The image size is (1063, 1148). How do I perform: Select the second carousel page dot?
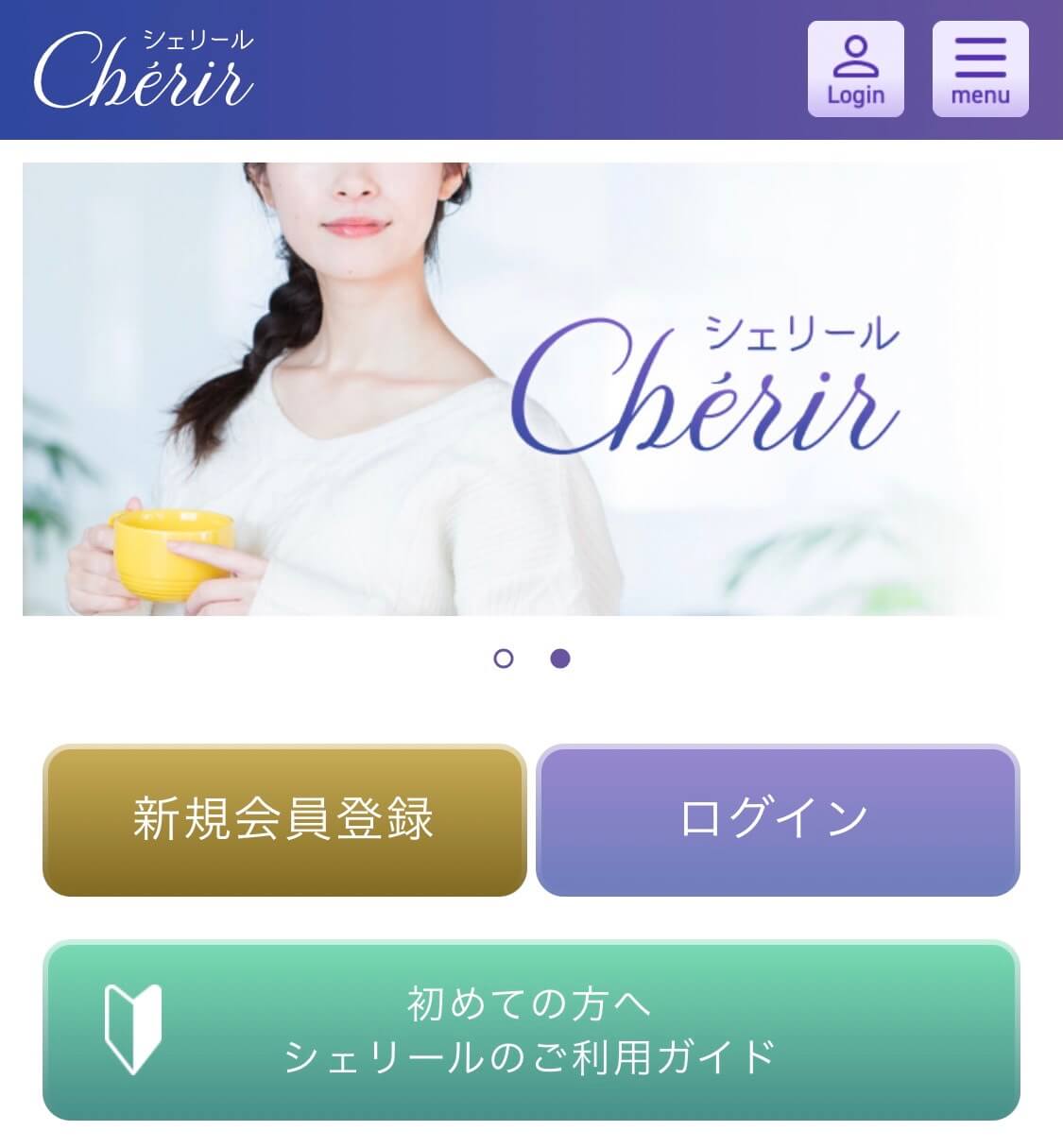click(560, 659)
